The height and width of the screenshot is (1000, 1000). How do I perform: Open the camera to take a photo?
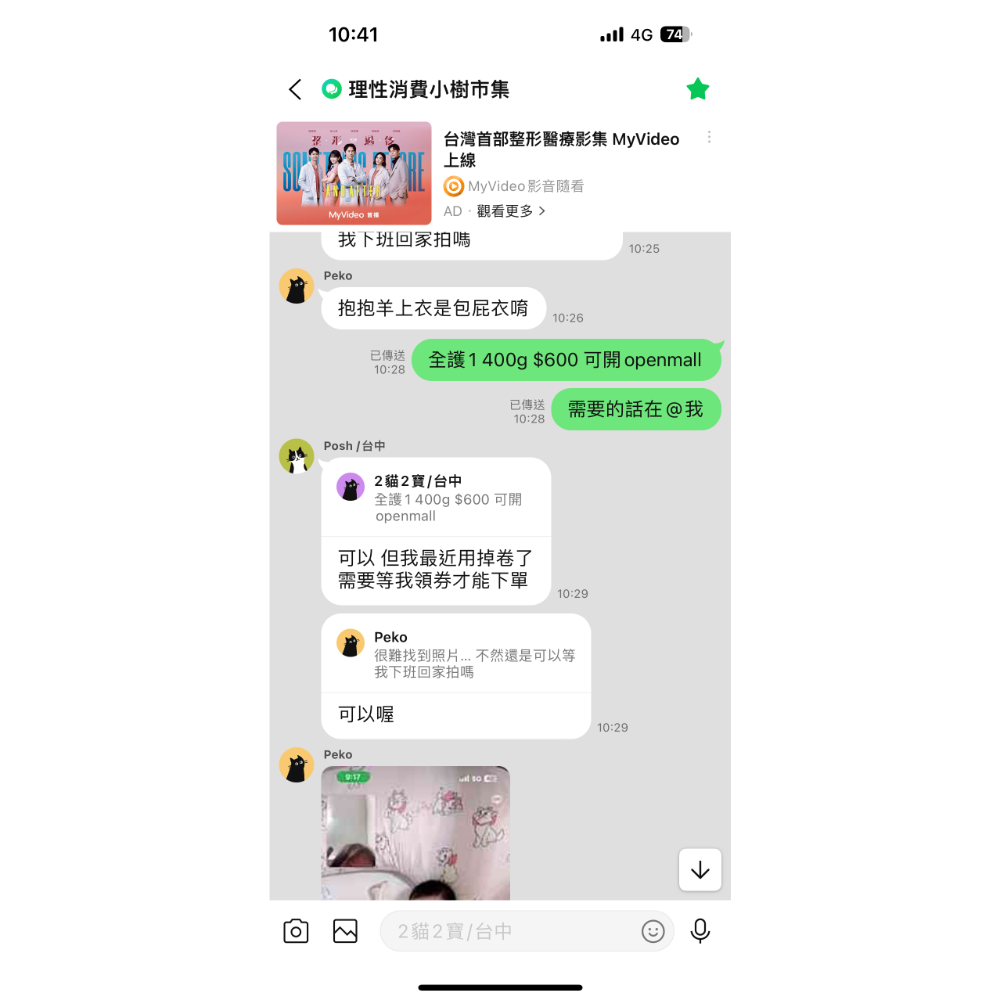[x=296, y=931]
